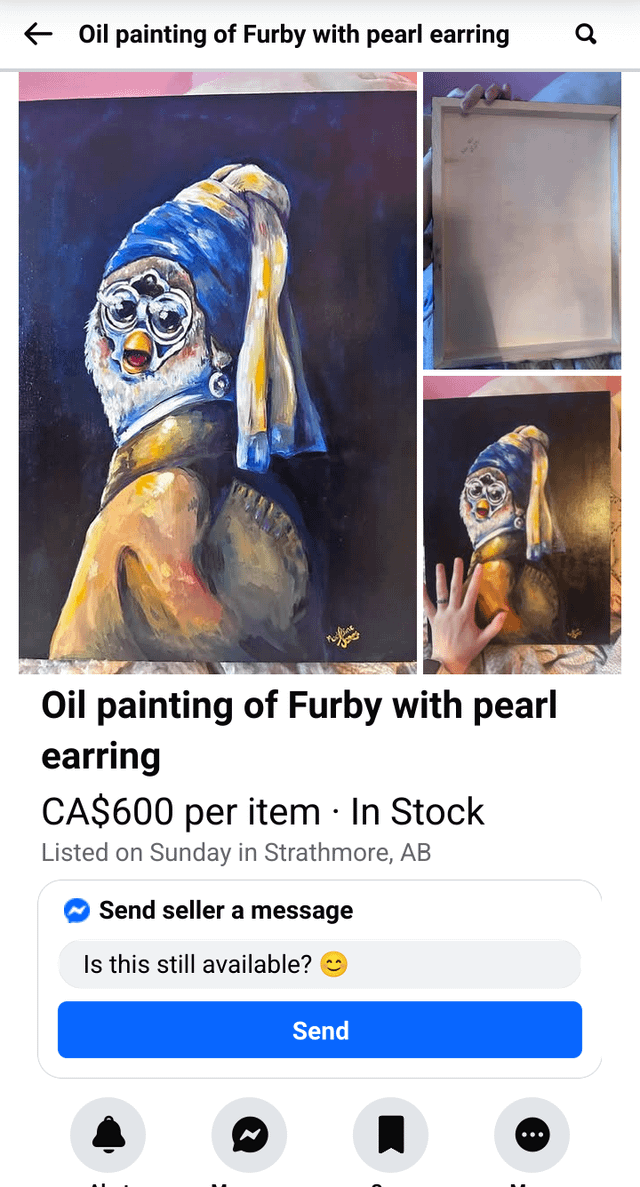Go back using the arrow icon

tap(38, 34)
